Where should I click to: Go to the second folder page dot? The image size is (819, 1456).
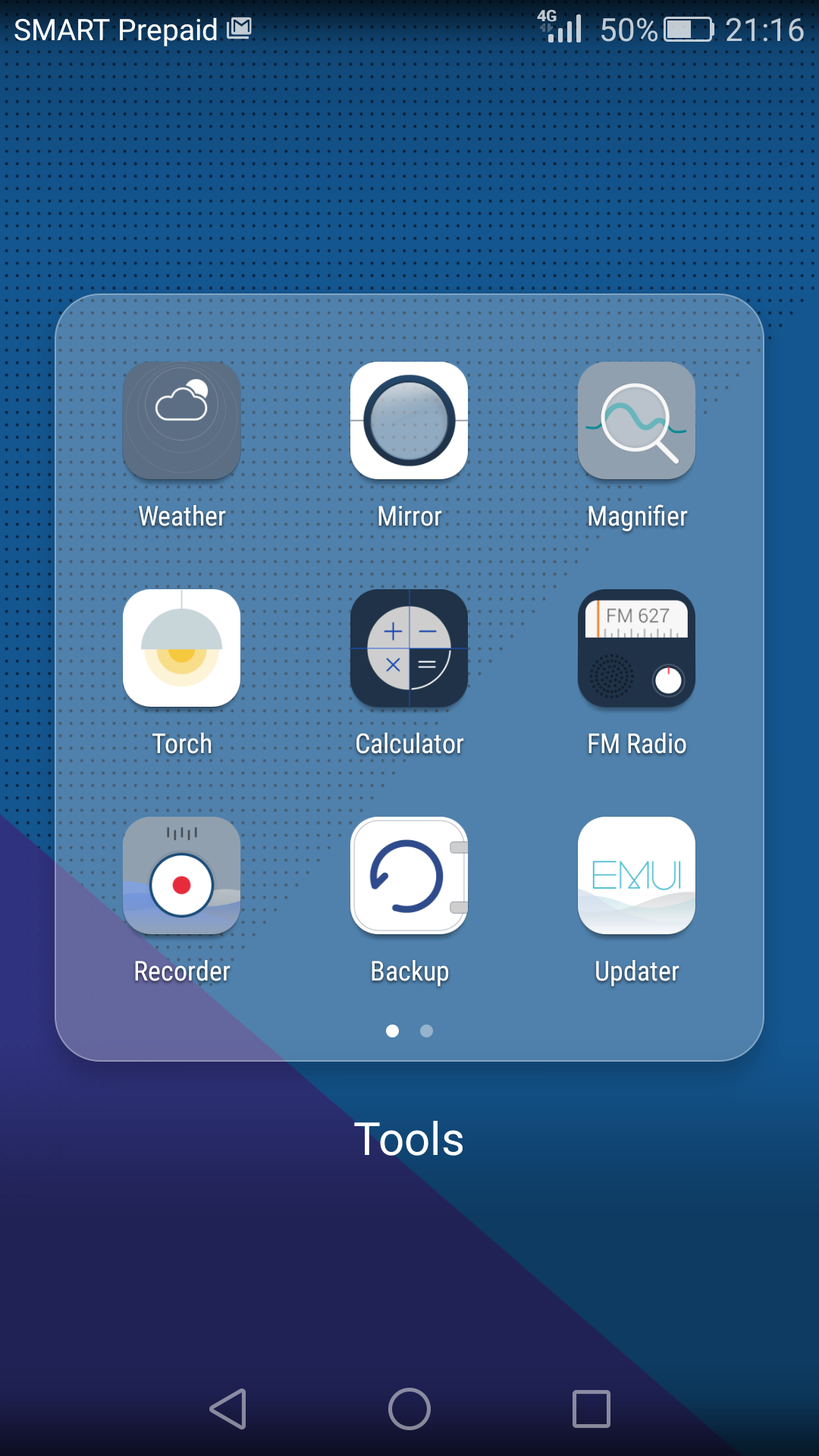[x=427, y=1031]
